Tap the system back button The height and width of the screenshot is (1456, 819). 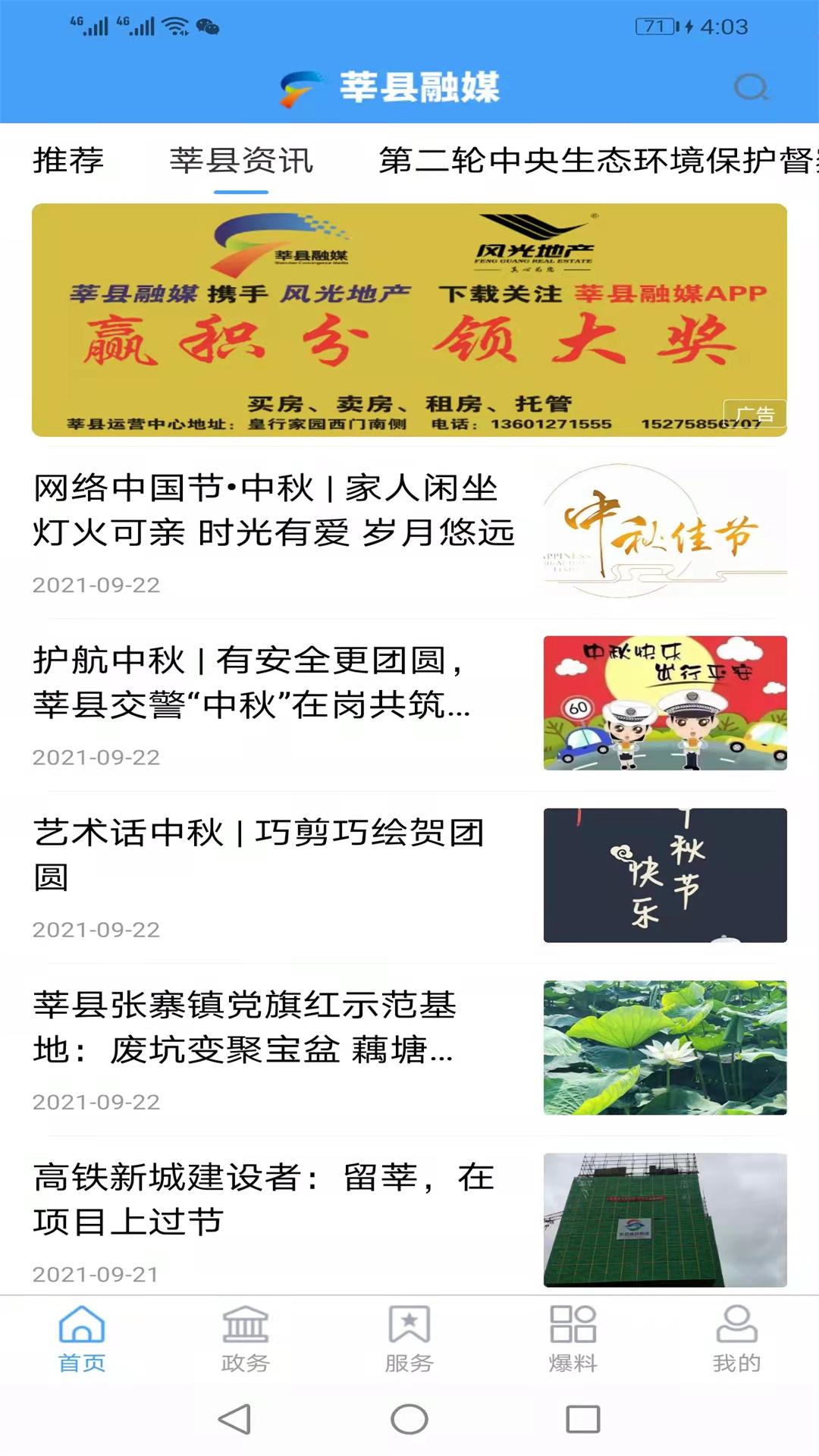234,1419
